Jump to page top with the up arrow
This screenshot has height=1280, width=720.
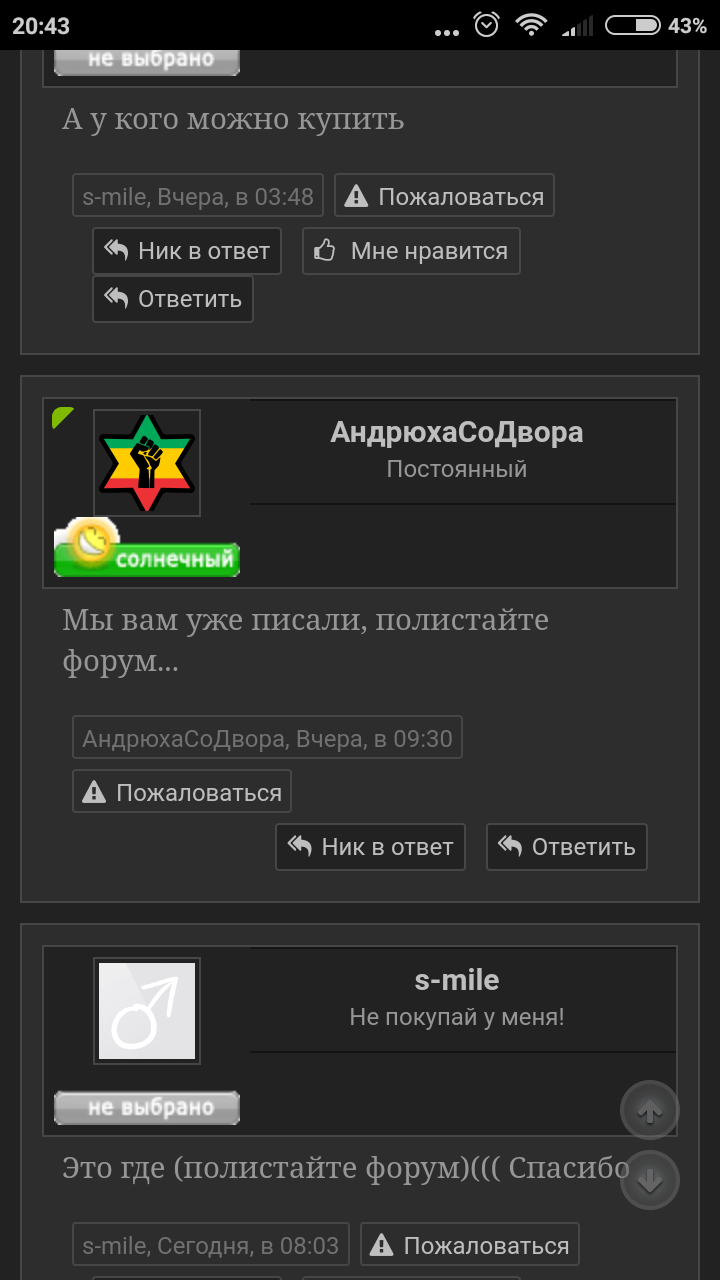(x=650, y=1110)
